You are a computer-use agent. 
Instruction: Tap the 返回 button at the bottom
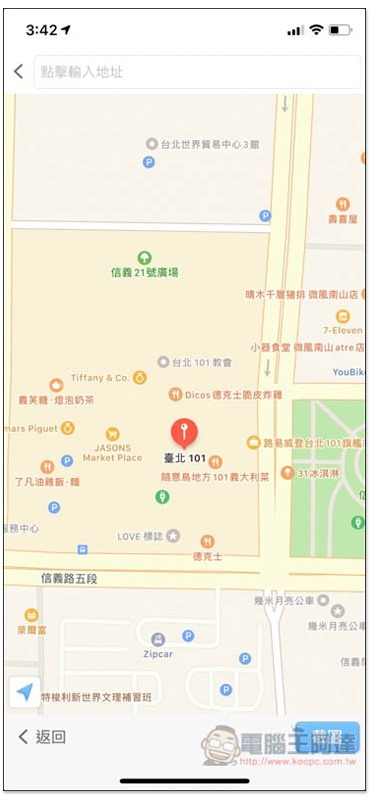42,736
